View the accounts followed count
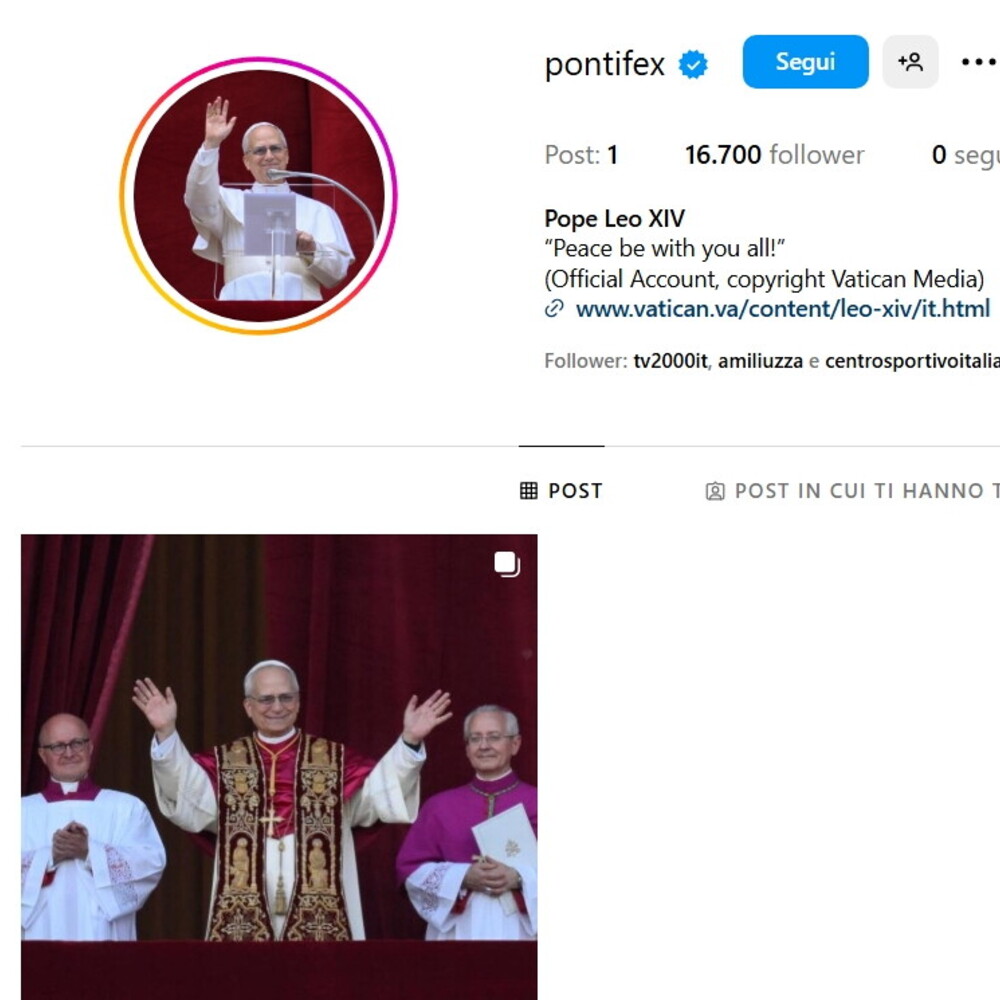Image resolution: width=1000 pixels, height=1000 pixels. (965, 155)
